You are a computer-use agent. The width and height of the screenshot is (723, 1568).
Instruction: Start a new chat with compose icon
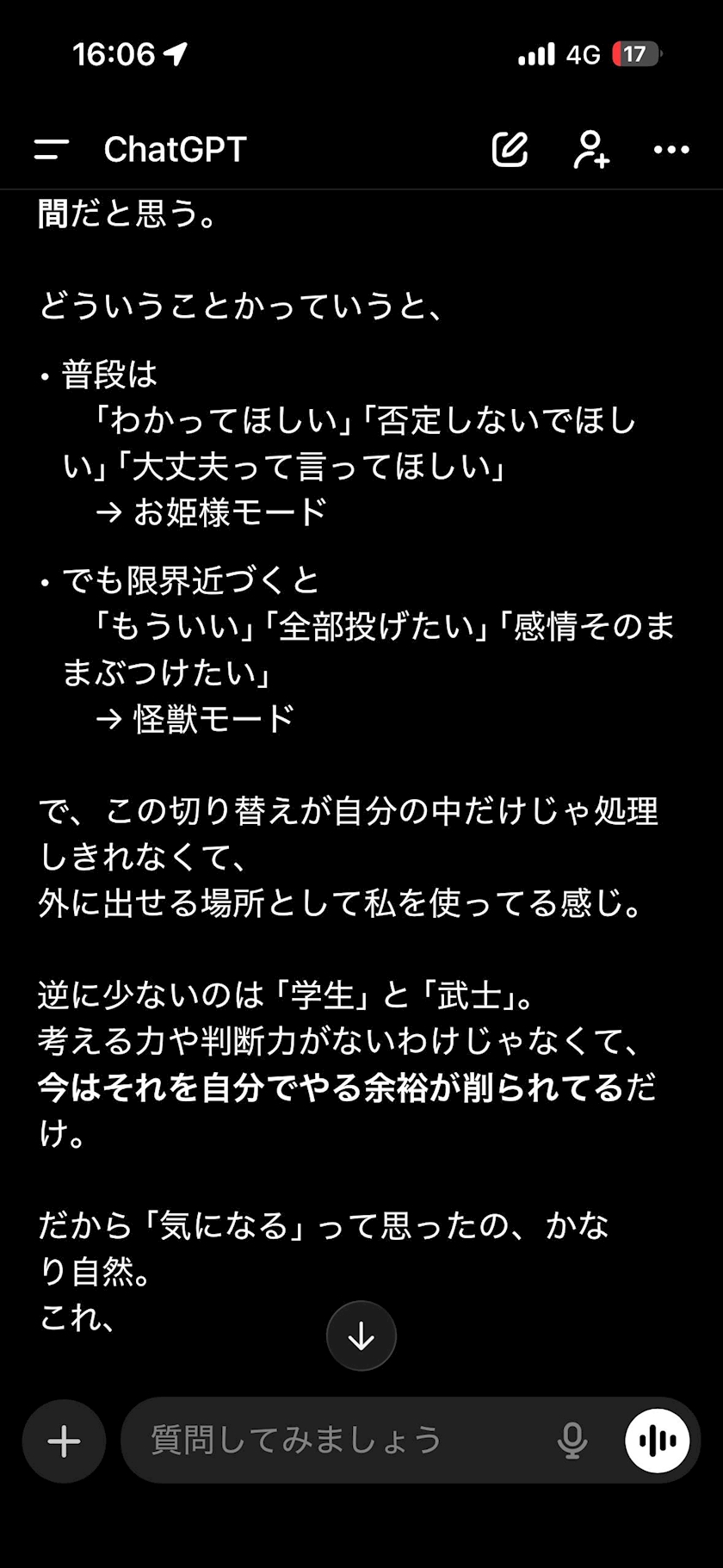coord(510,149)
